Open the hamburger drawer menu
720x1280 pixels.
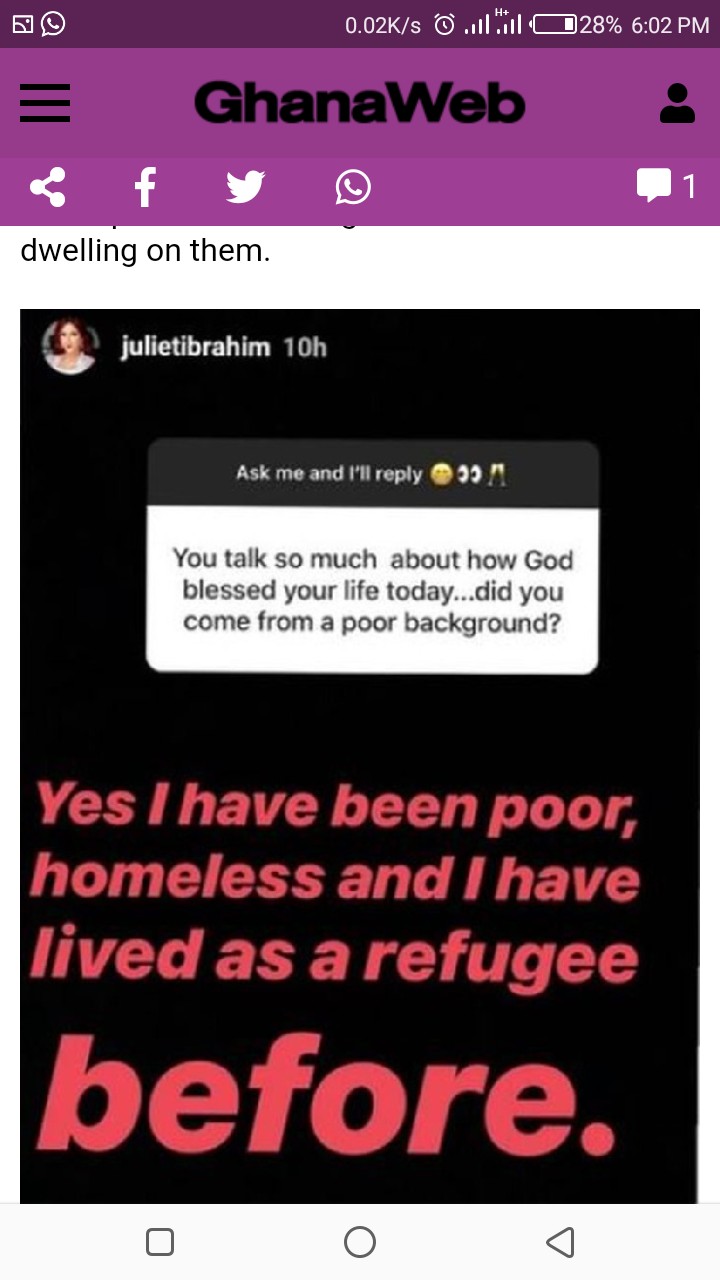click(45, 103)
